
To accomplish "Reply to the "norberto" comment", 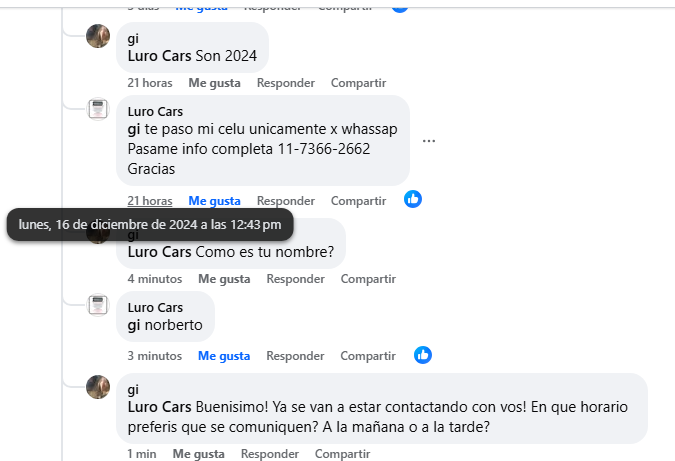I will [295, 356].
